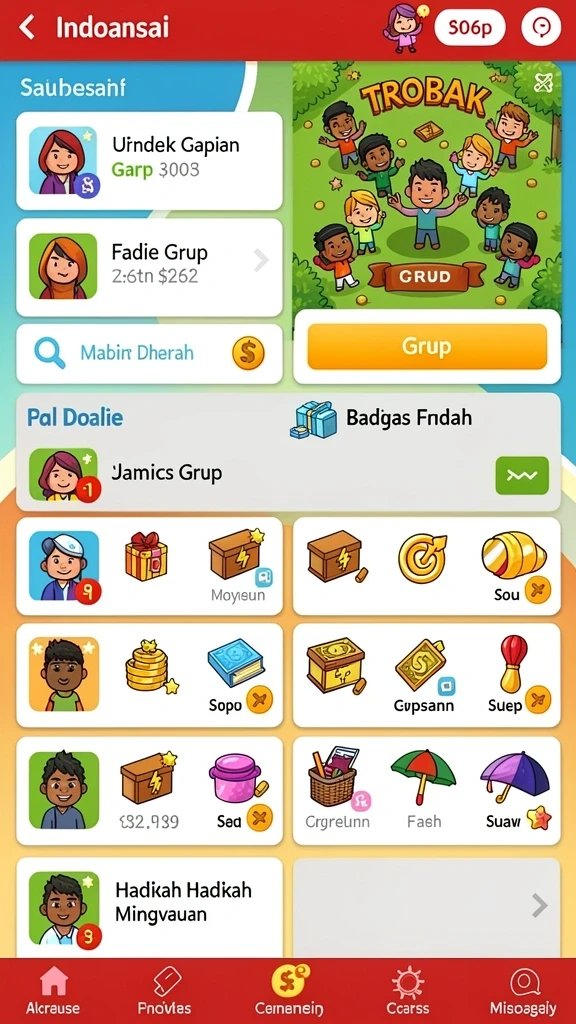This screenshot has height=1024, width=576.
Task: Open the Fadie Grup row
Action: 150,267
